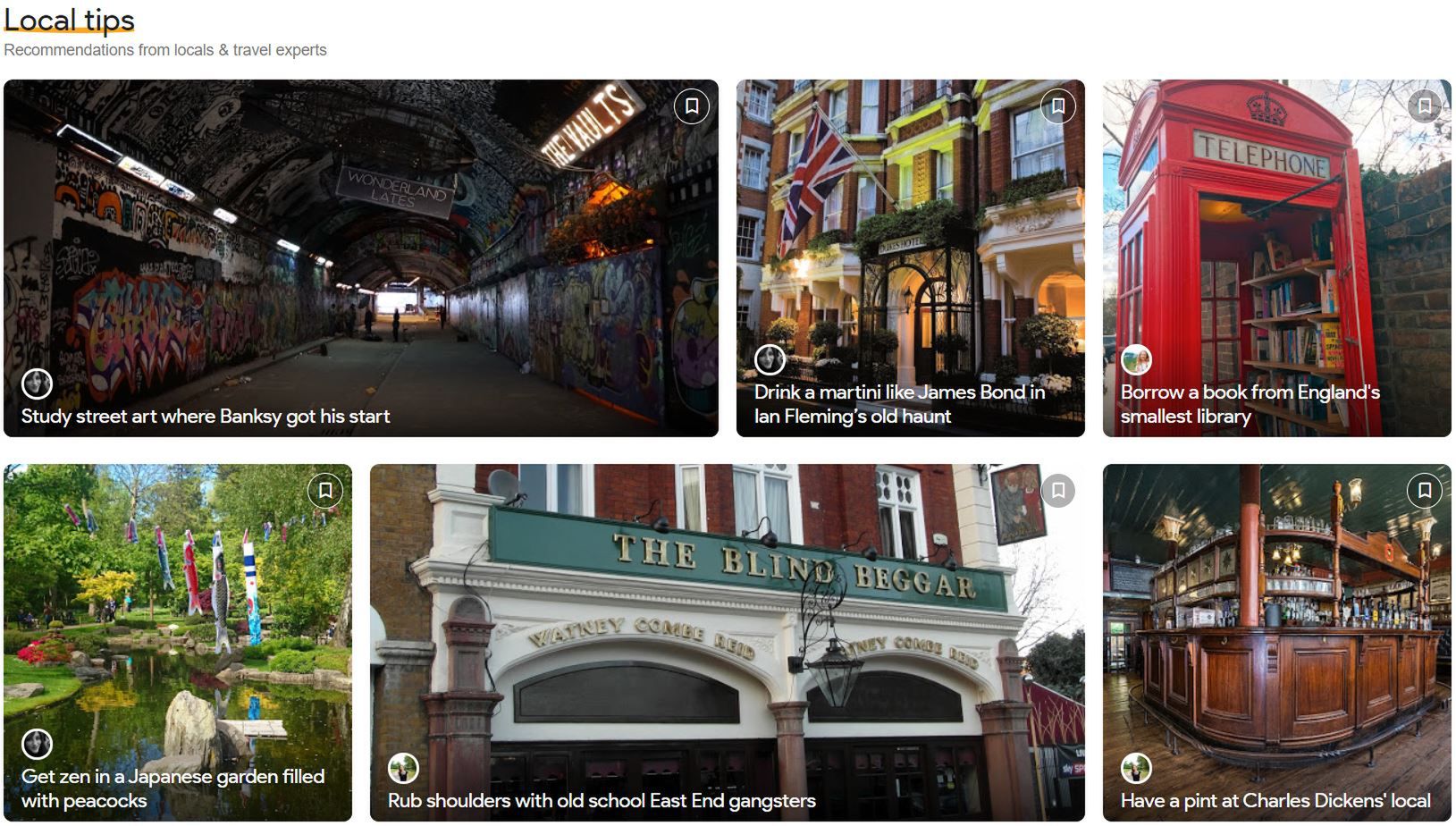Open the East End gangsters tip card
Screen dimensions: 1456x826
click(726, 644)
